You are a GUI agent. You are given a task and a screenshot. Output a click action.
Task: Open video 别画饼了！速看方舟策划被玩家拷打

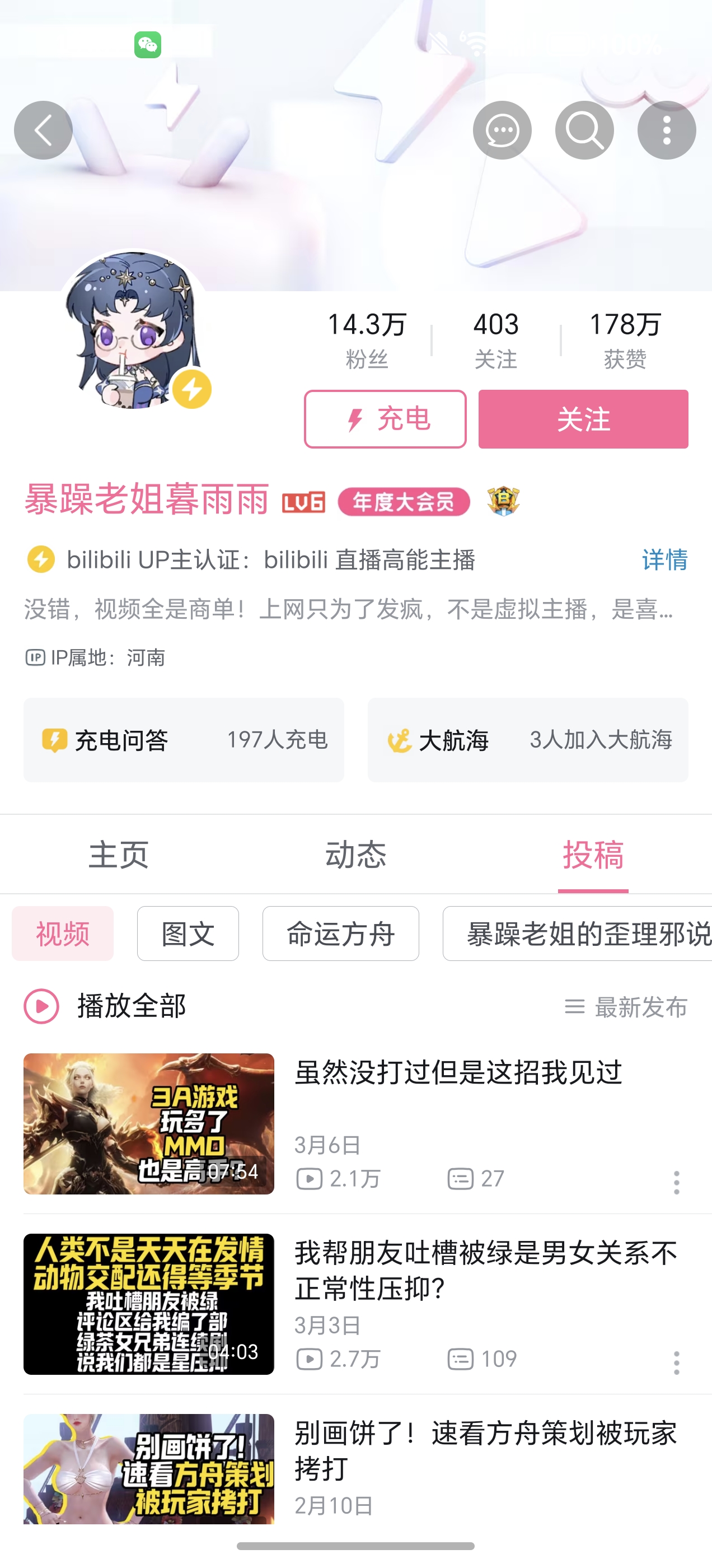click(x=485, y=1450)
